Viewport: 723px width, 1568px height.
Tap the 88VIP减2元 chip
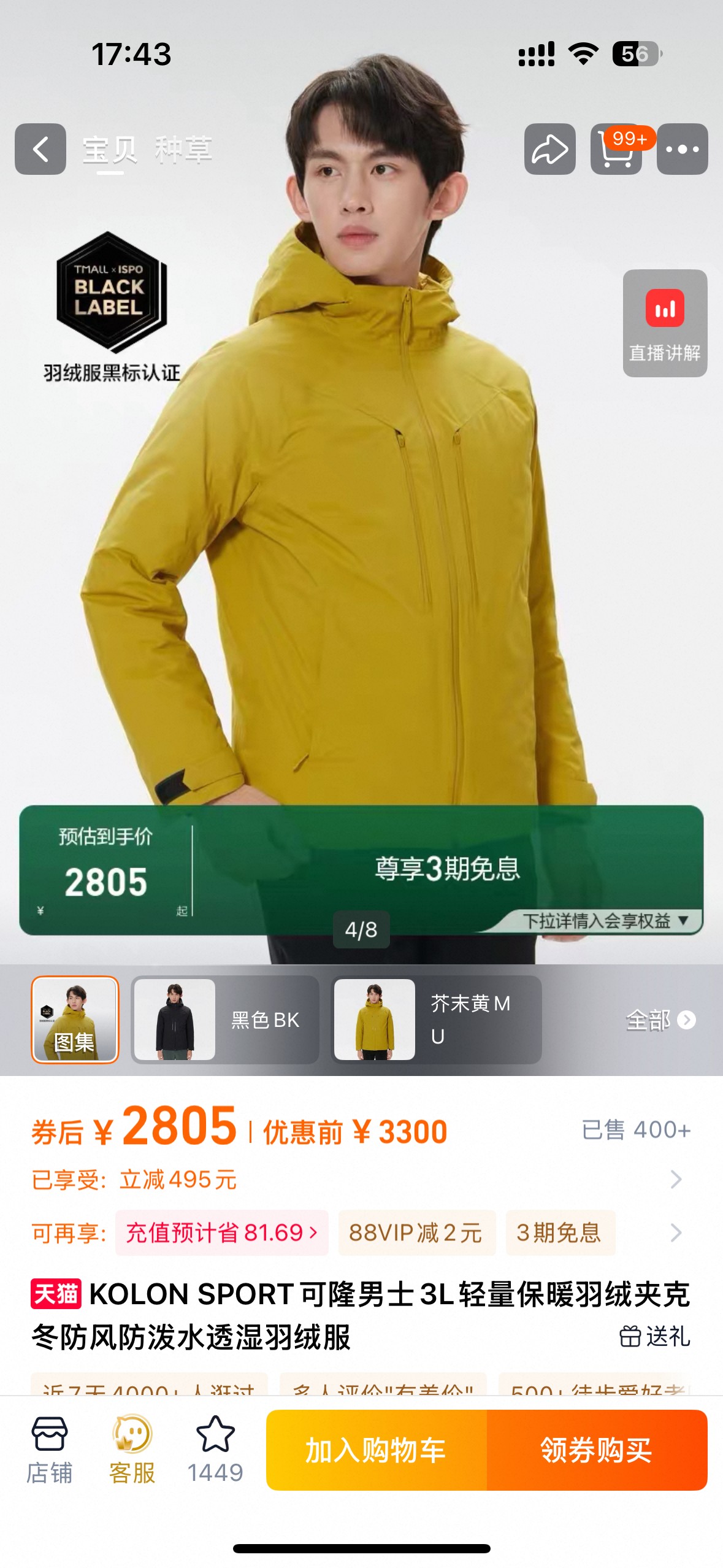coord(416,1232)
